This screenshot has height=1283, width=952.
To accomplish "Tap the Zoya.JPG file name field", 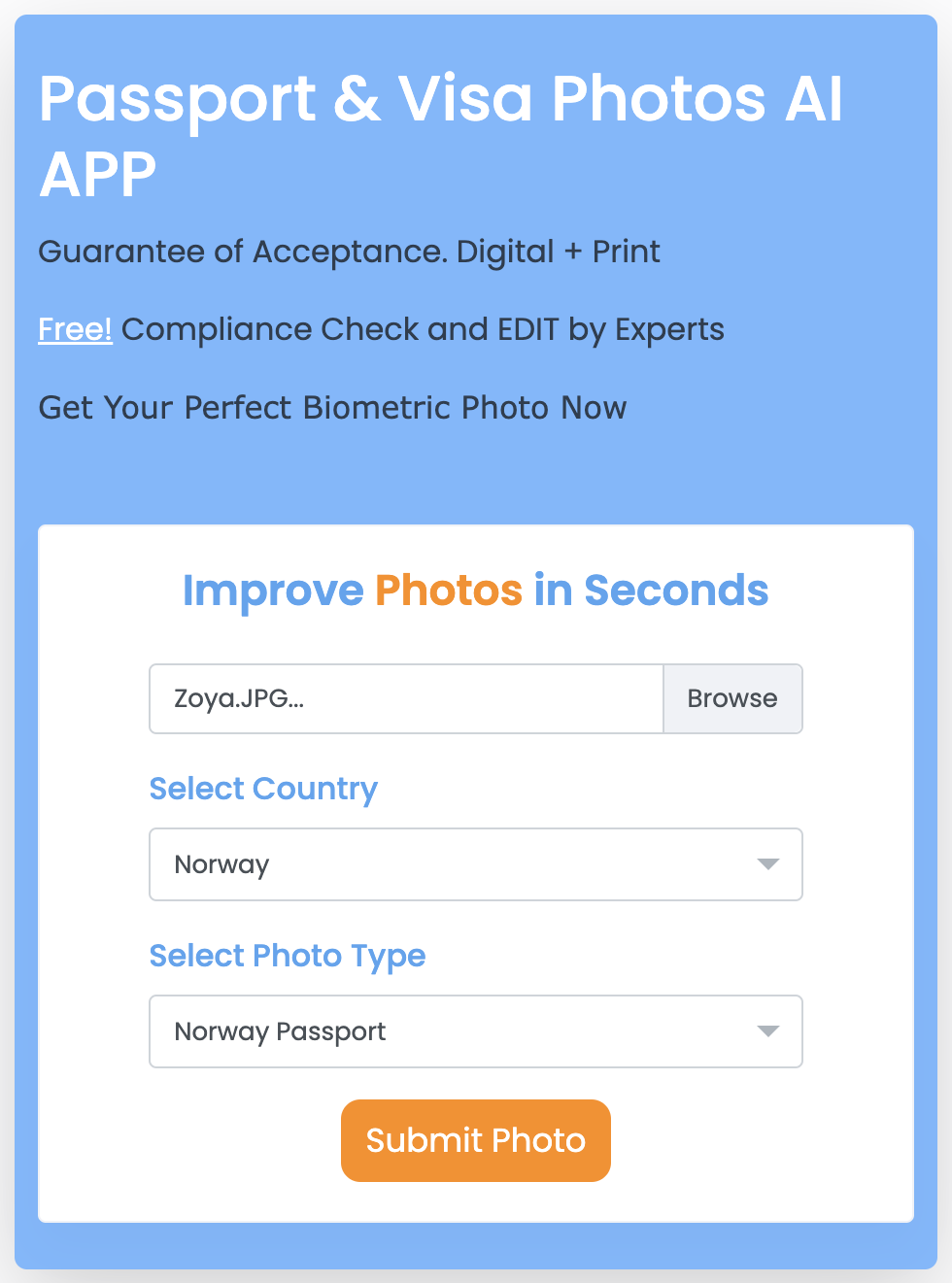I will [x=405, y=698].
